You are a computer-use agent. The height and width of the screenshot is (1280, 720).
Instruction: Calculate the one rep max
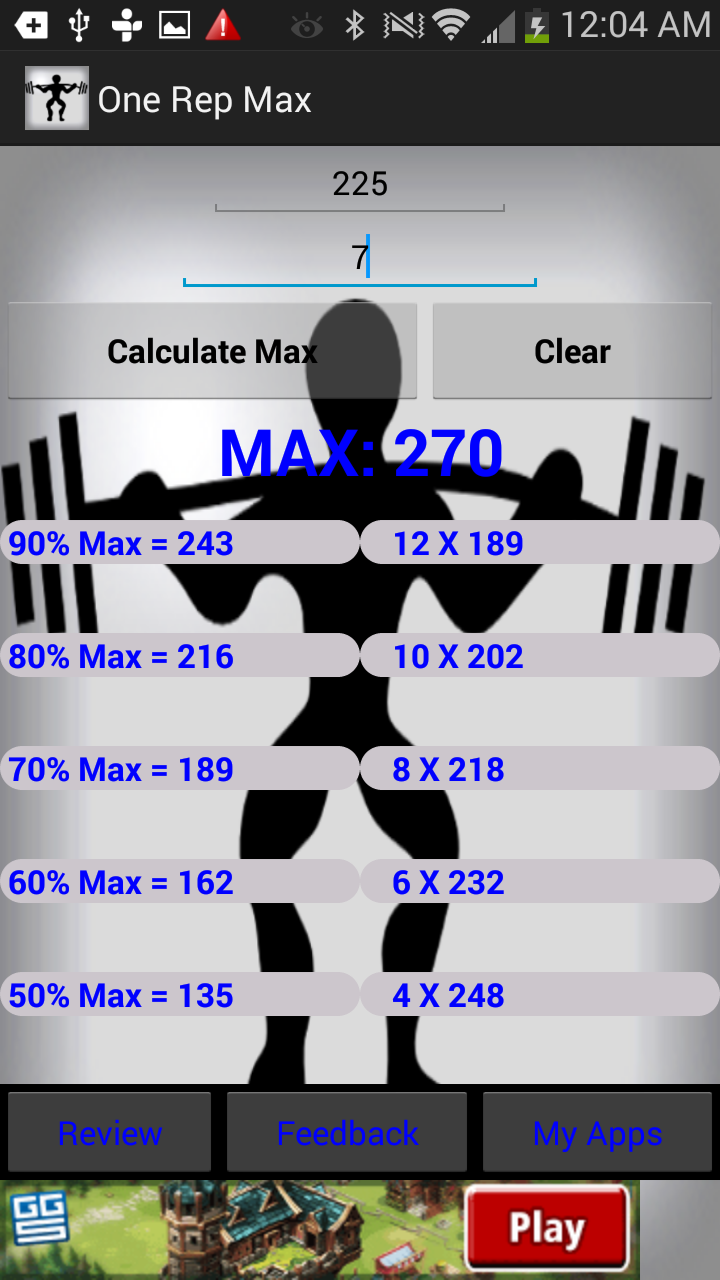click(x=212, y=351)
